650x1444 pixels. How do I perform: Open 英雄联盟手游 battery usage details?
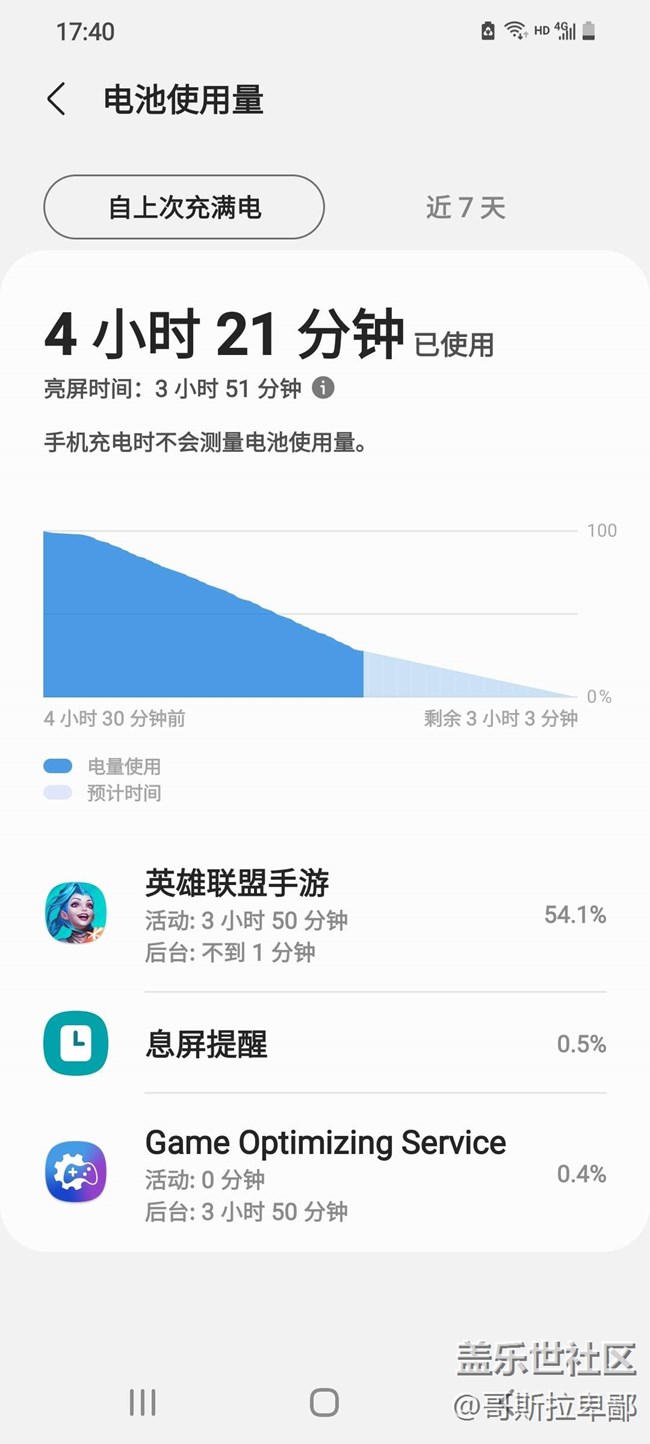click(x=325, y=914)
